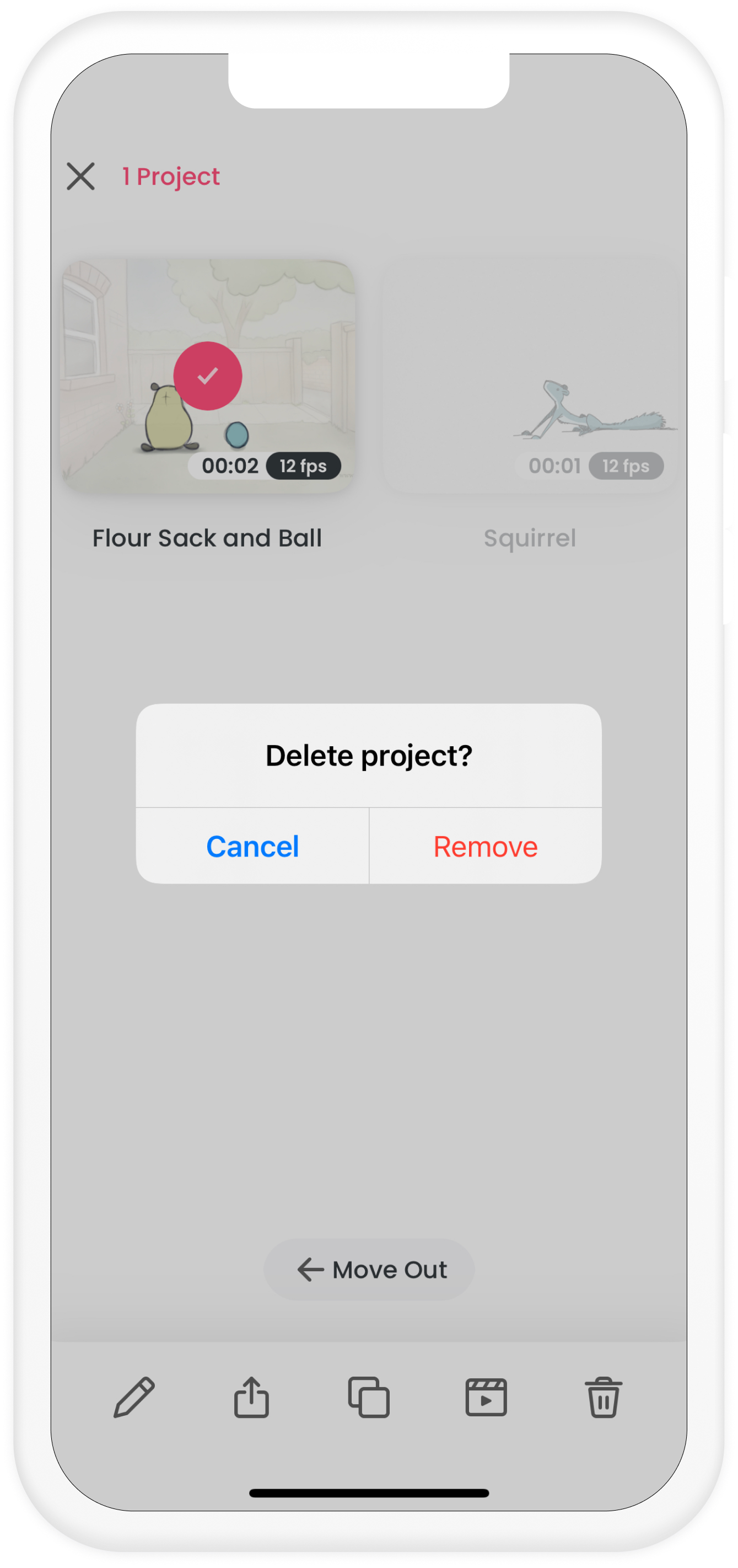Tap the pencil rename icon
This screenshot has width=738, height=1568.
click(134, 1397)
